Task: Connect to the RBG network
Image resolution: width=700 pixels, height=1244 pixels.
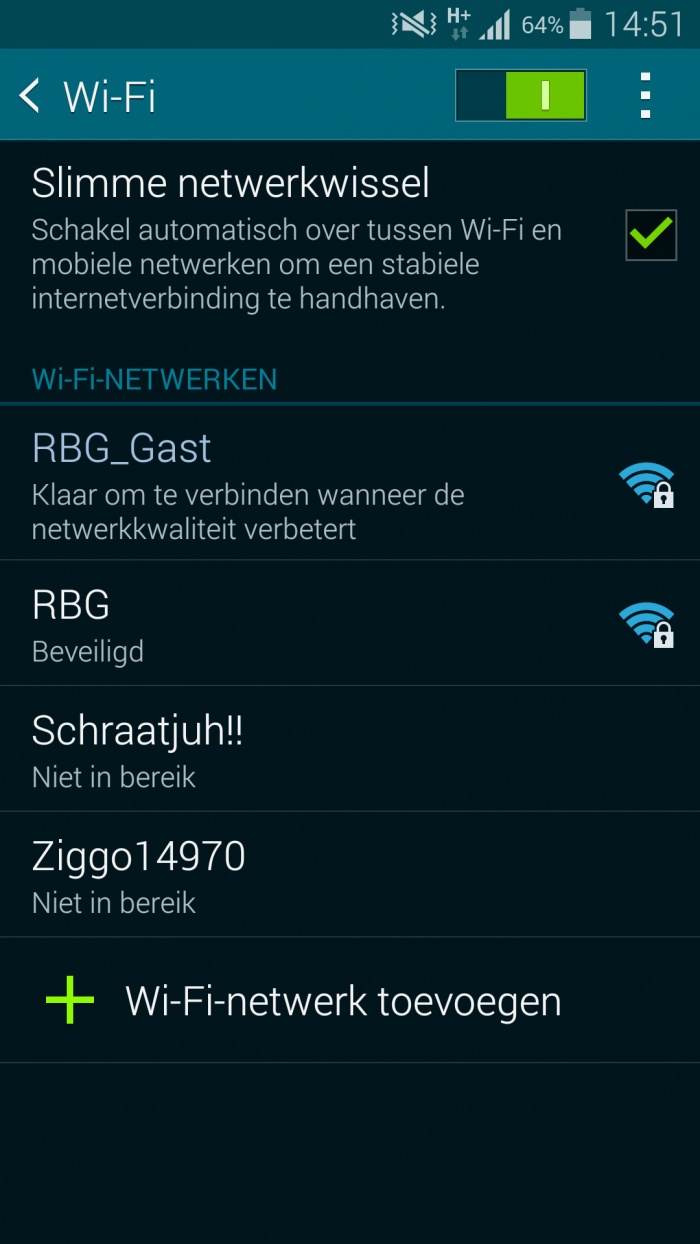Action: click(x=300, y=624)
